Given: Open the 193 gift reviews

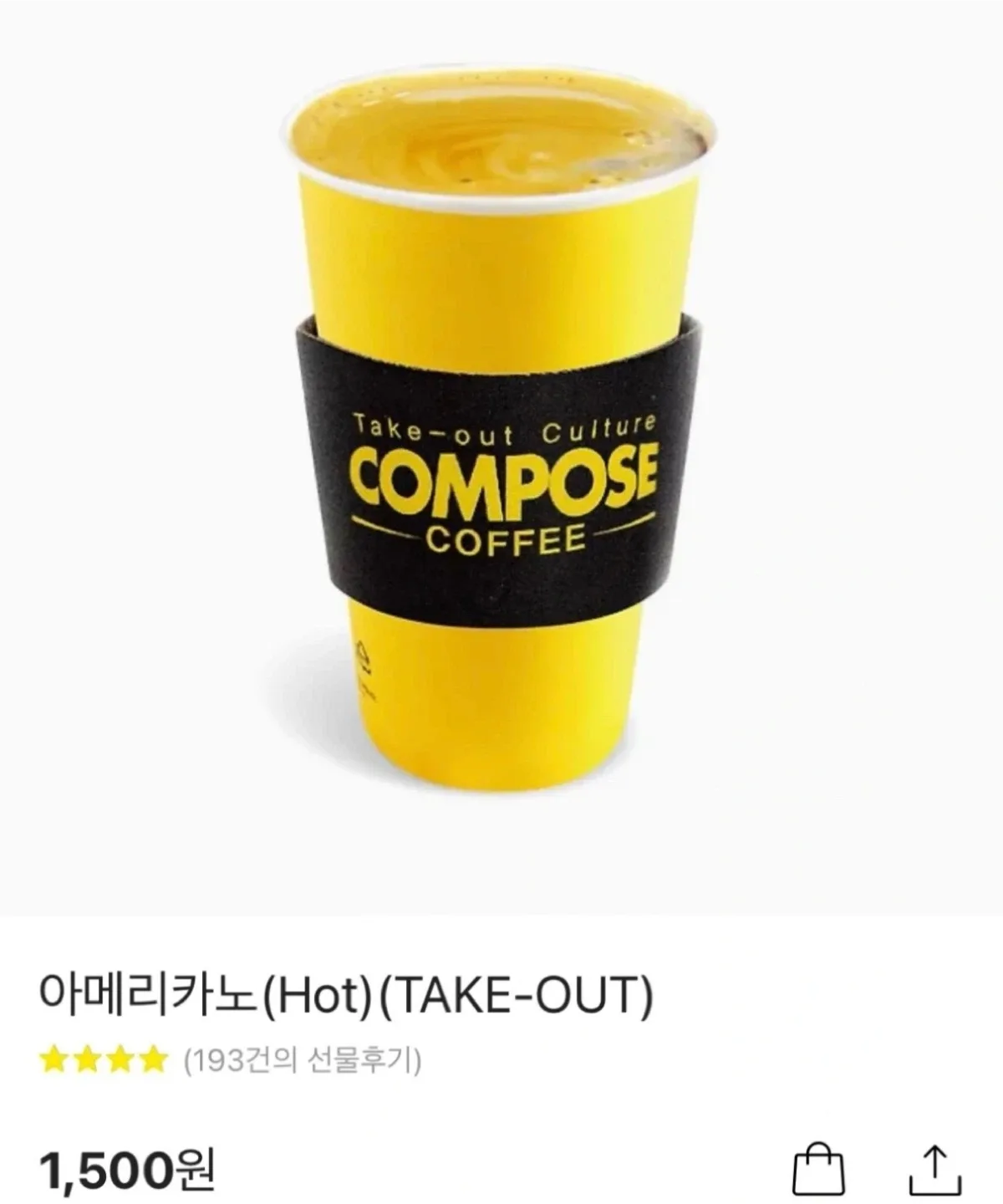Looking at the screenshot, I should click(302, 1061).
